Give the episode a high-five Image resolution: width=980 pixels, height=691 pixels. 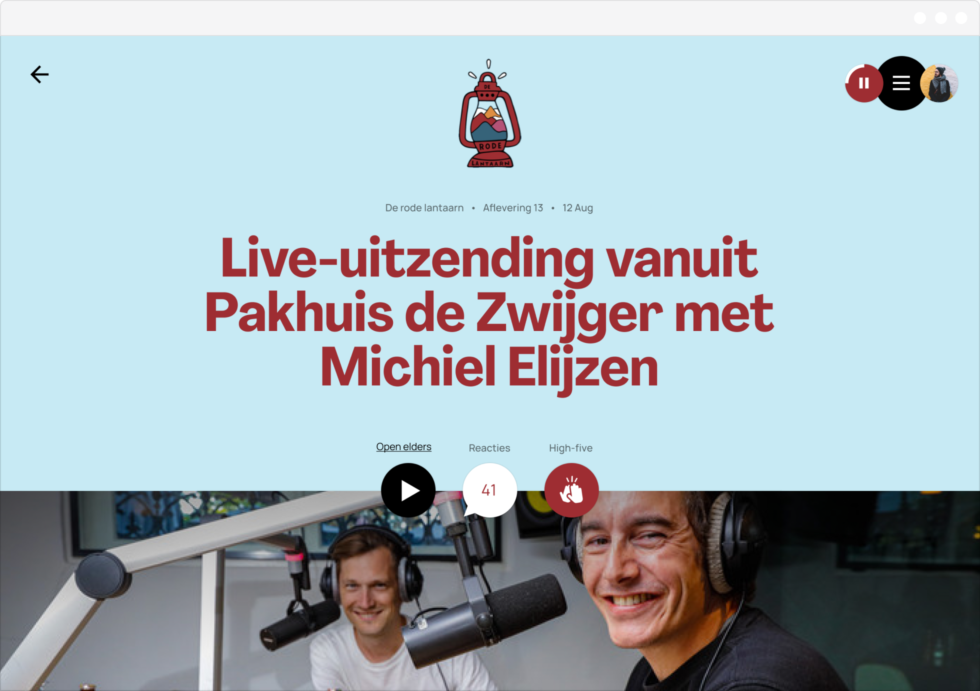point(571,490)
